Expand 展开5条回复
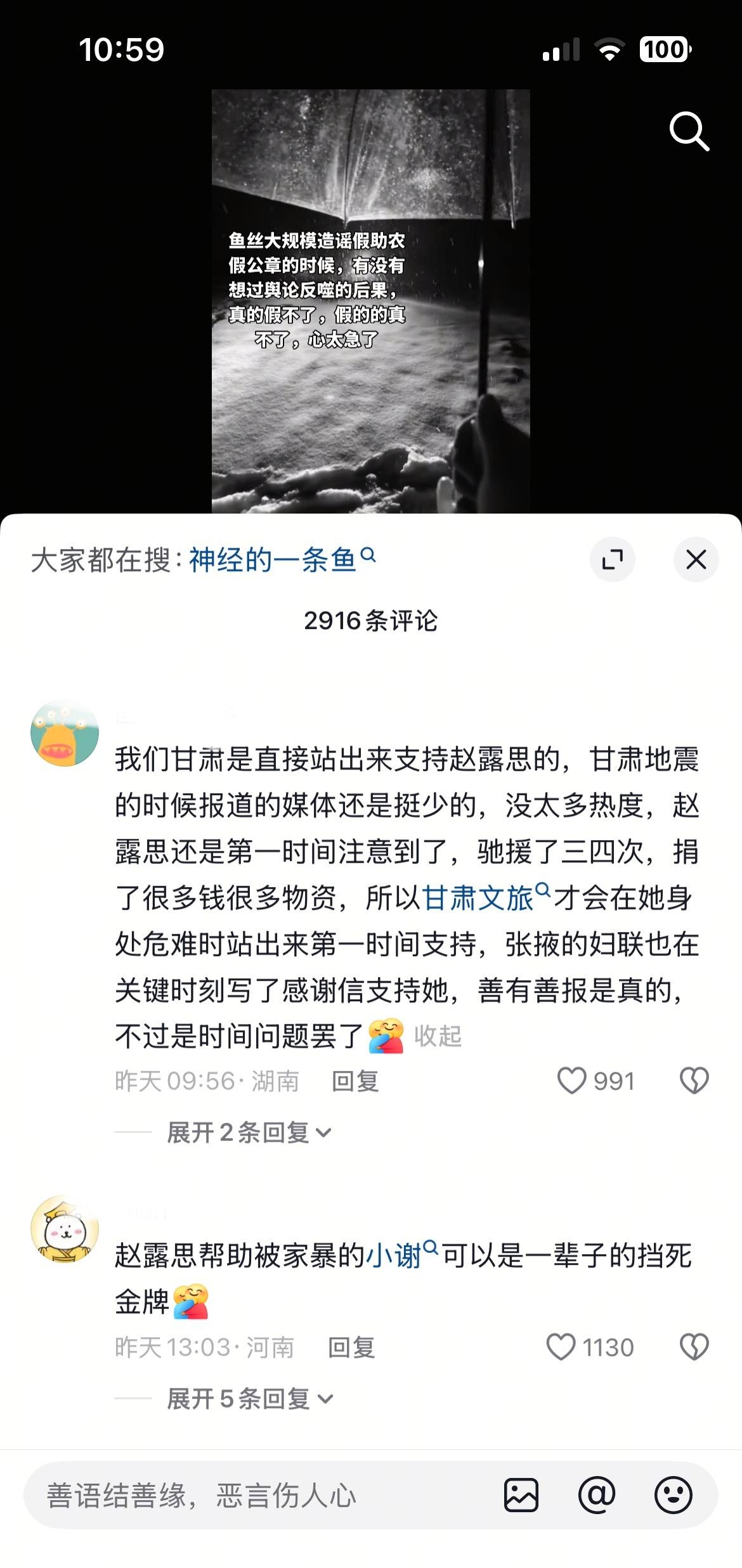 tap(249, 1398)
